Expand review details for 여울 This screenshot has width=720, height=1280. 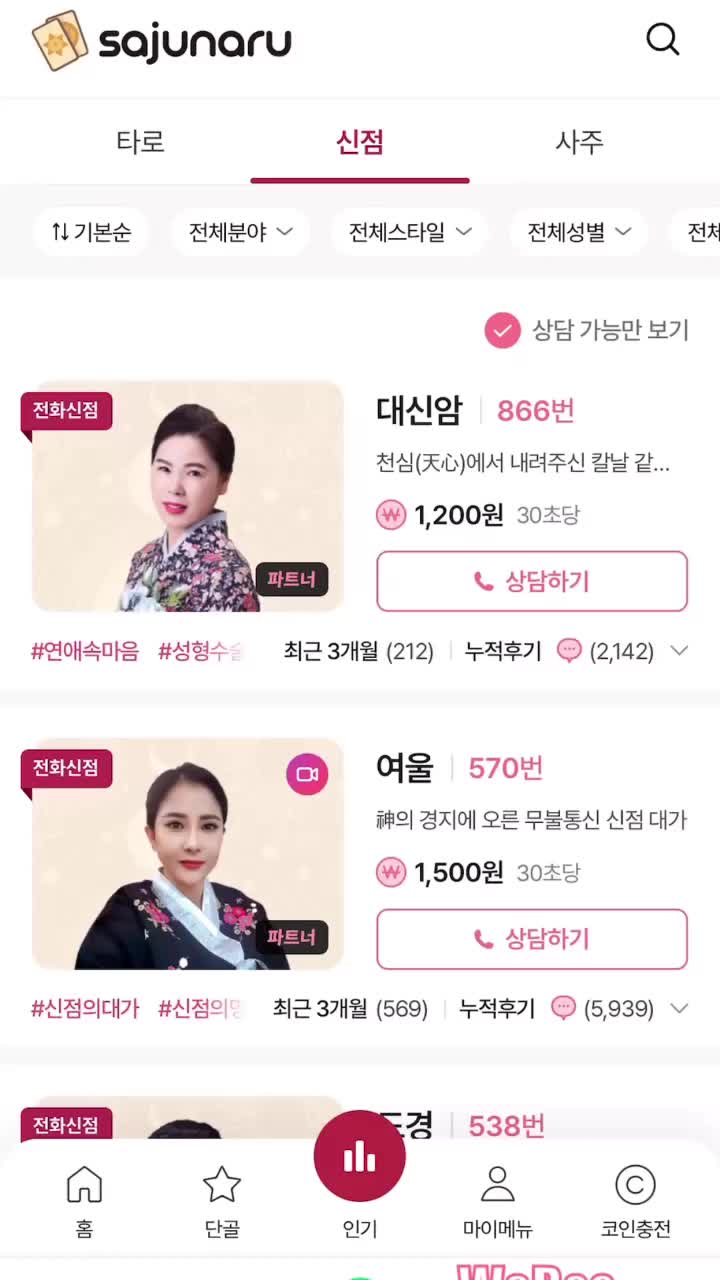coord(679,1009)
